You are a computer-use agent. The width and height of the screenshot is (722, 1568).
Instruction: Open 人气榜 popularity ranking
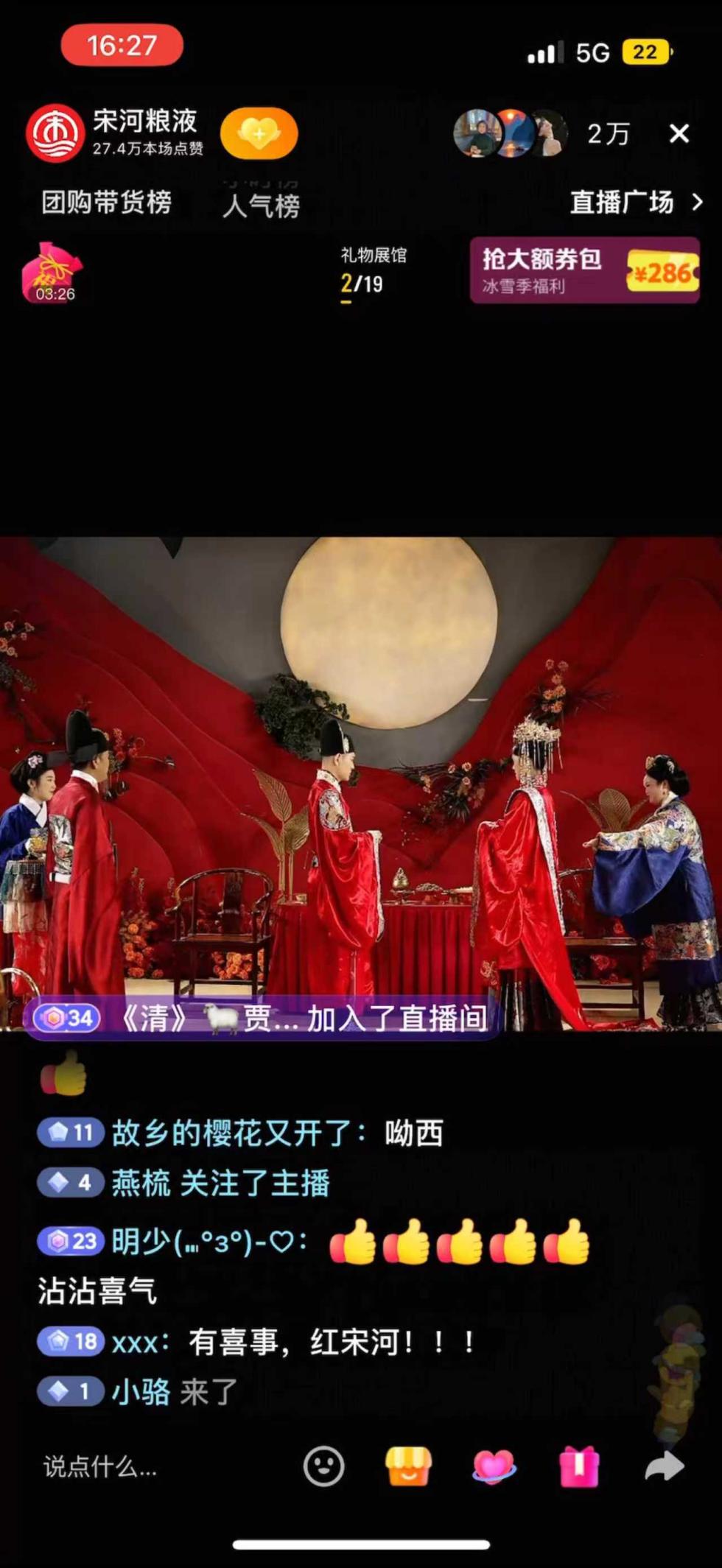coord(261,205)
